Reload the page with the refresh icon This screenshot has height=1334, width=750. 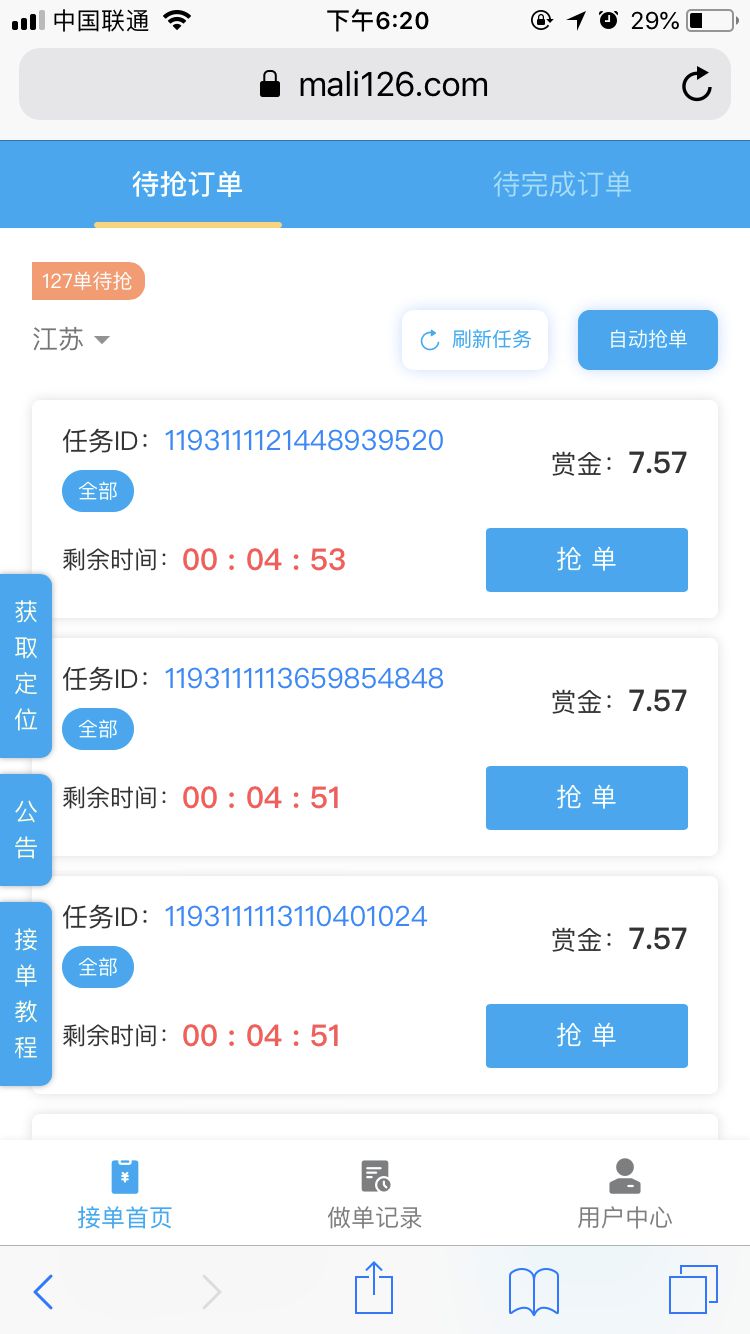[697, 85]
